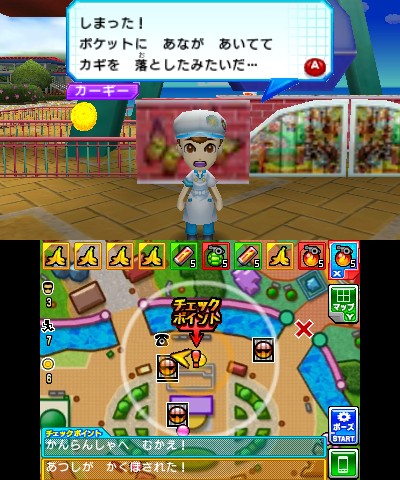Tap the red A button to advance dialogue
This screenshot has height=480, width=400.
tap(315, 67)
